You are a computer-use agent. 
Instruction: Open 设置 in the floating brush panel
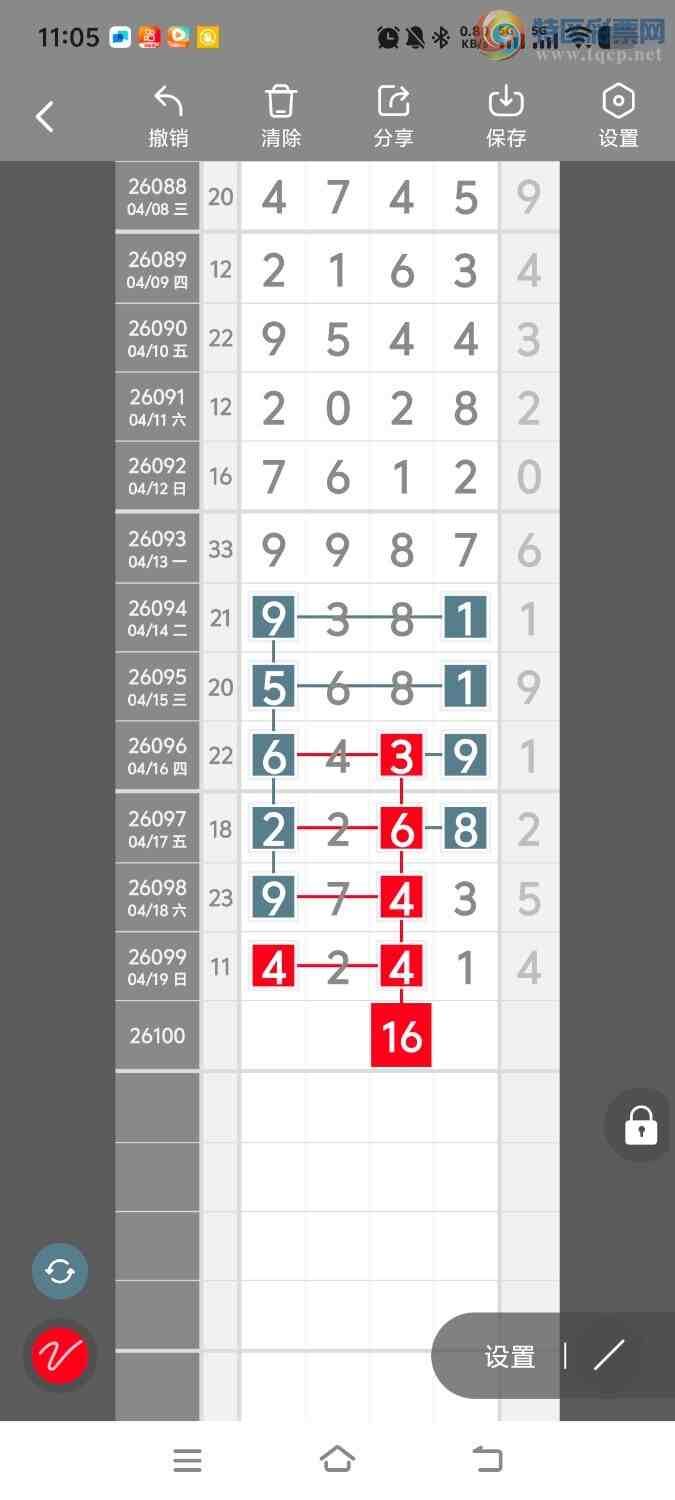510,1356
